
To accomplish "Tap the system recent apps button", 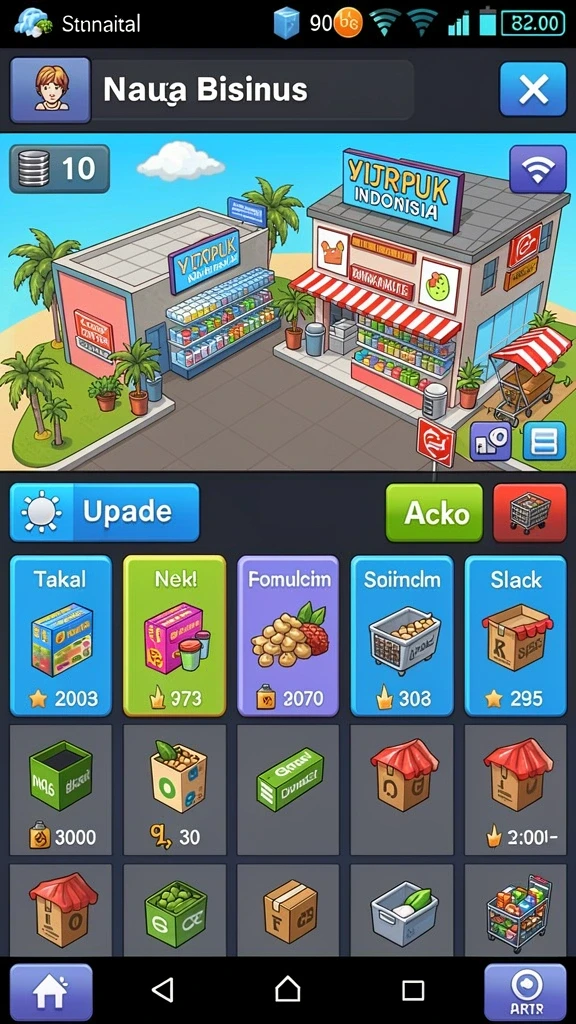I will click(413, 991).
